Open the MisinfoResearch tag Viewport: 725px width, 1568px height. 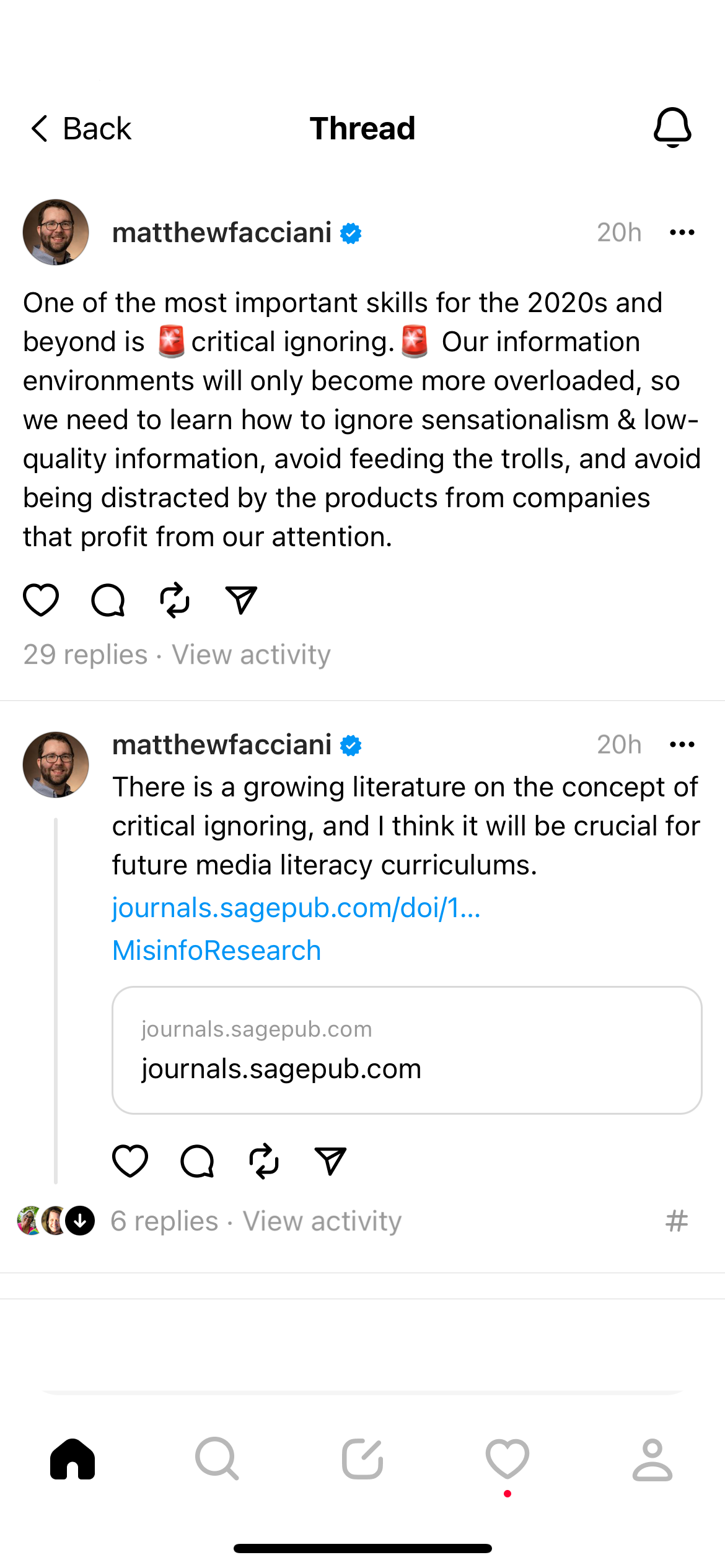217,951
